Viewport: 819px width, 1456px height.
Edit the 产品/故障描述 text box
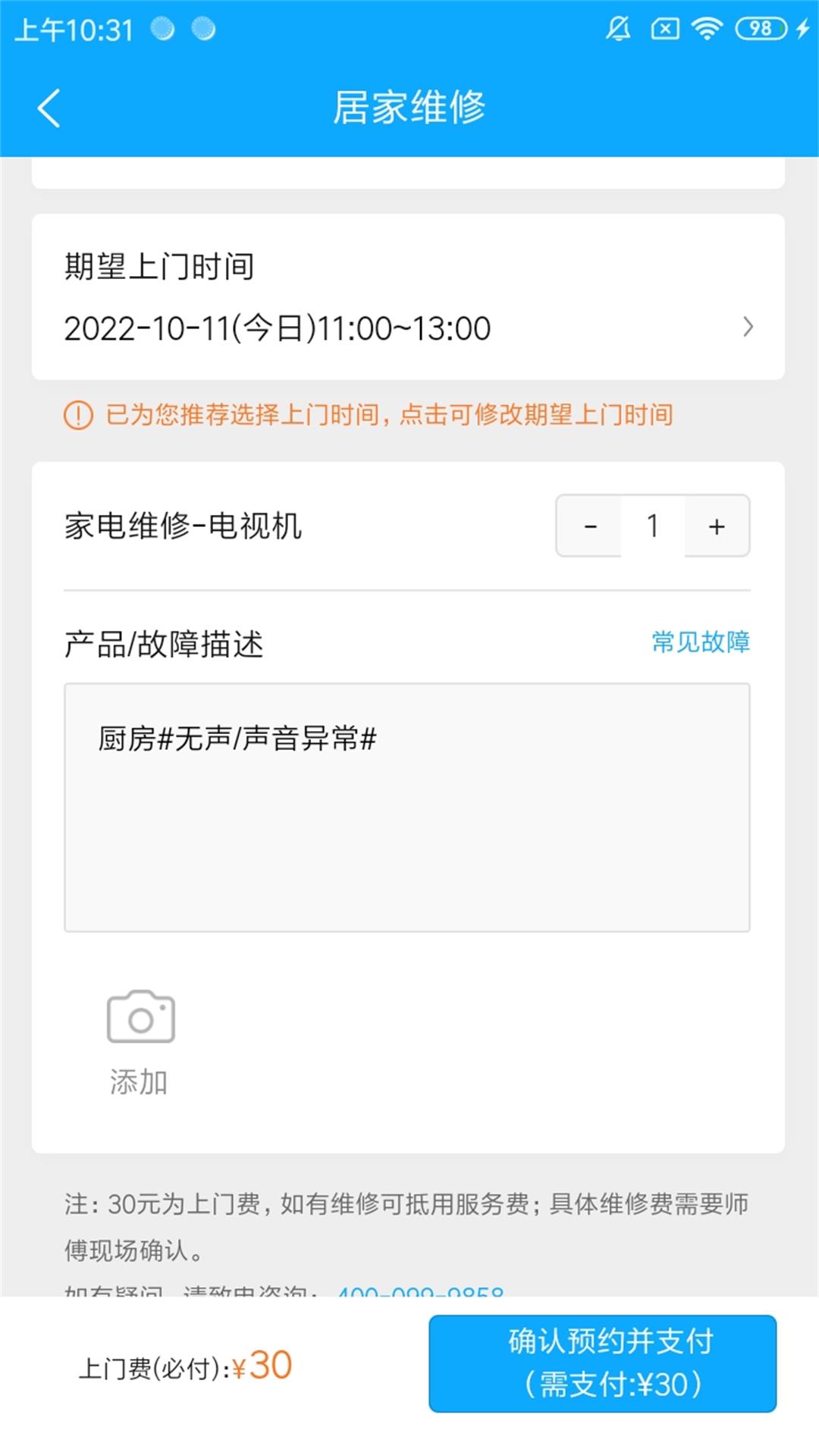pos(407,807)
